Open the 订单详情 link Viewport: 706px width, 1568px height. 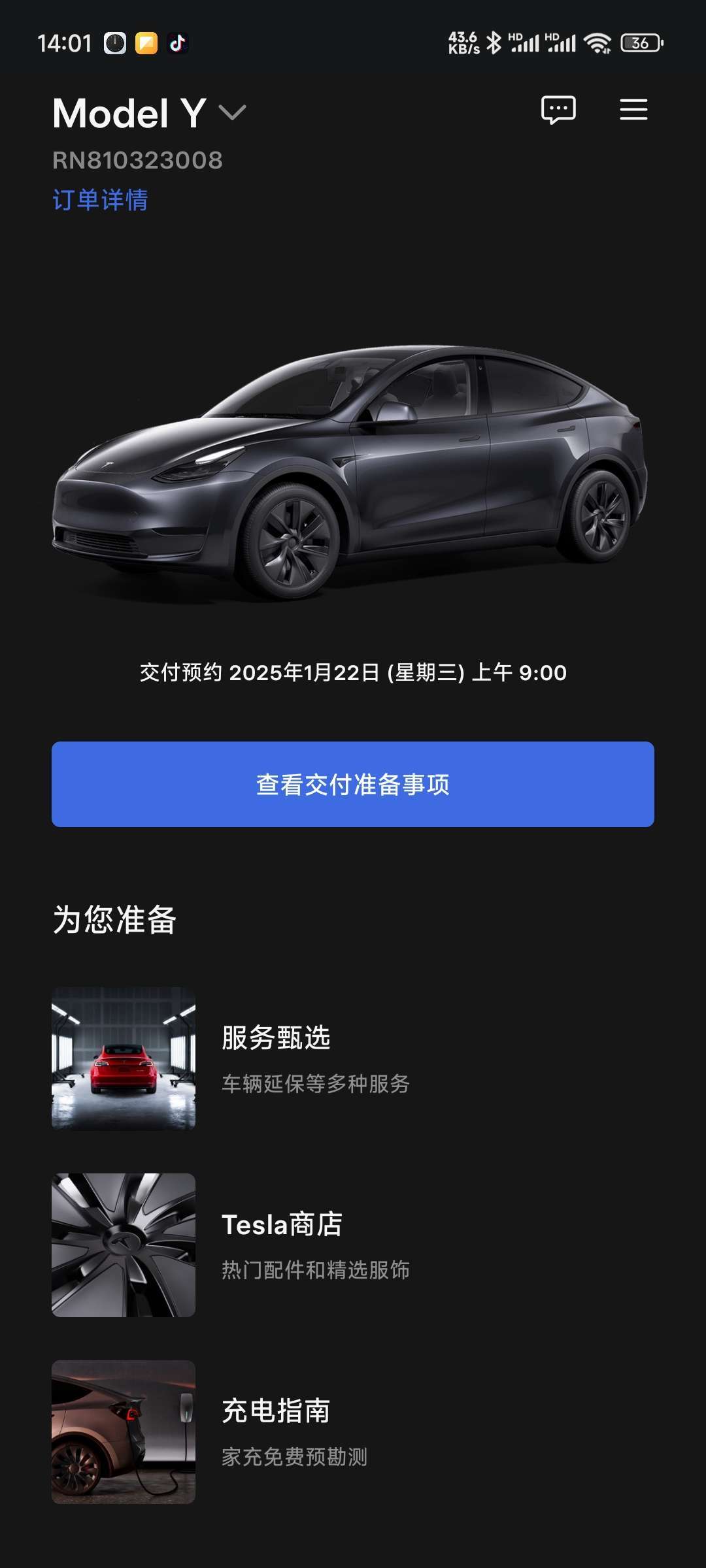99,200
